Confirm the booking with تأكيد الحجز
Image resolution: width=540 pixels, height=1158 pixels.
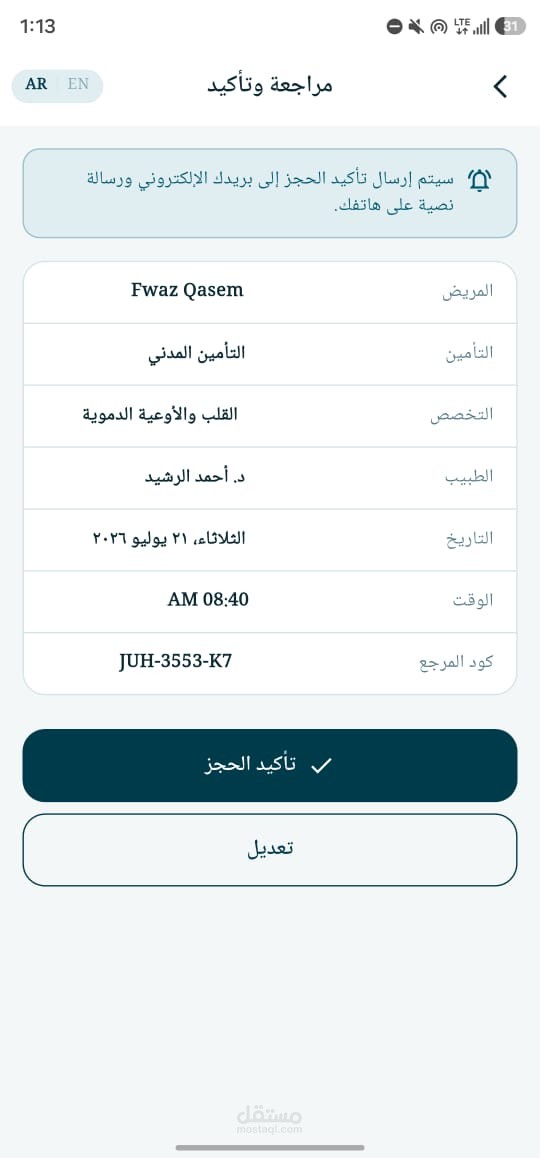click(270, 765)
